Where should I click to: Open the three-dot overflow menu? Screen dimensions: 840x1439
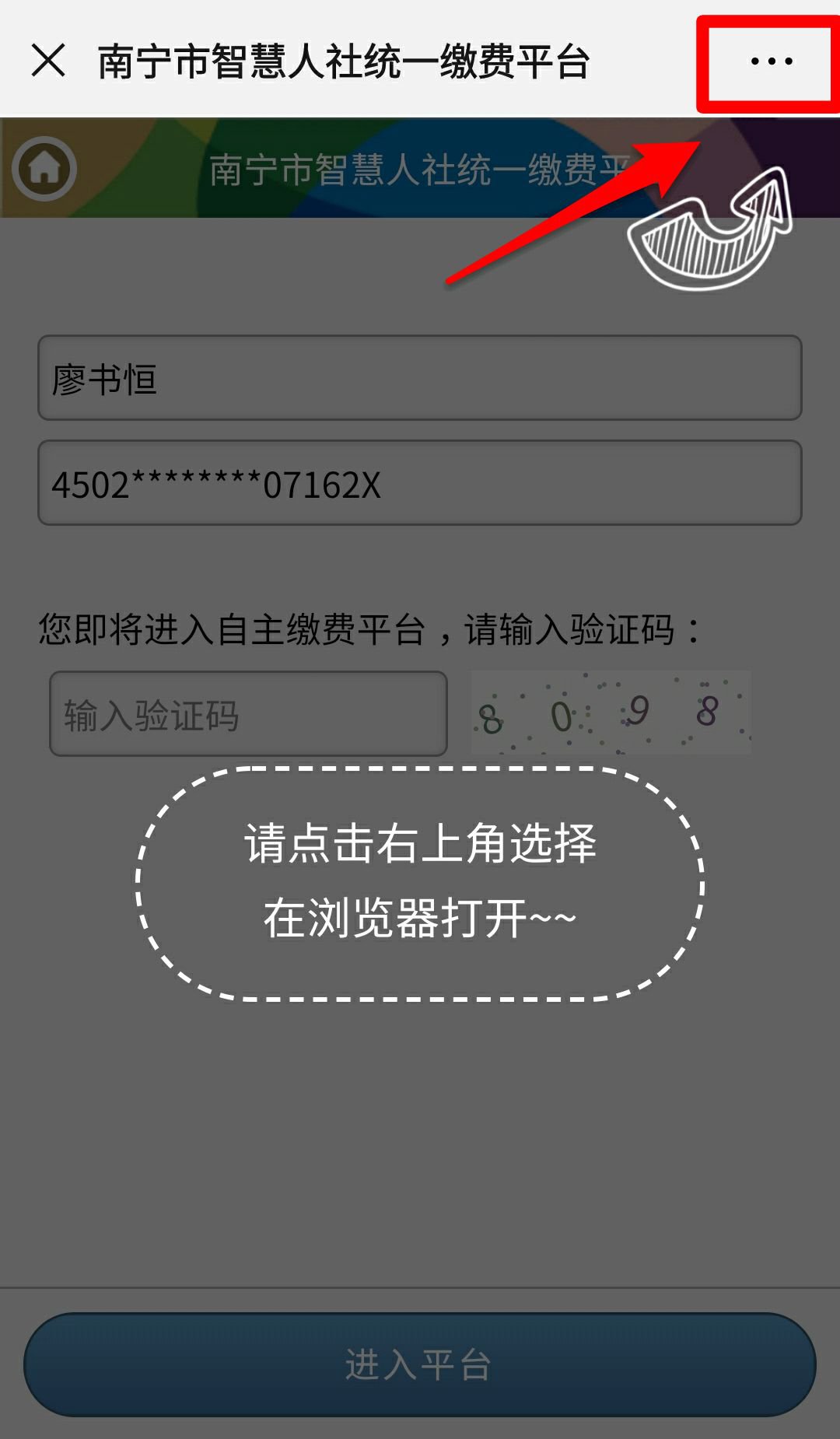pyautogui.click(x=771, y=61)
